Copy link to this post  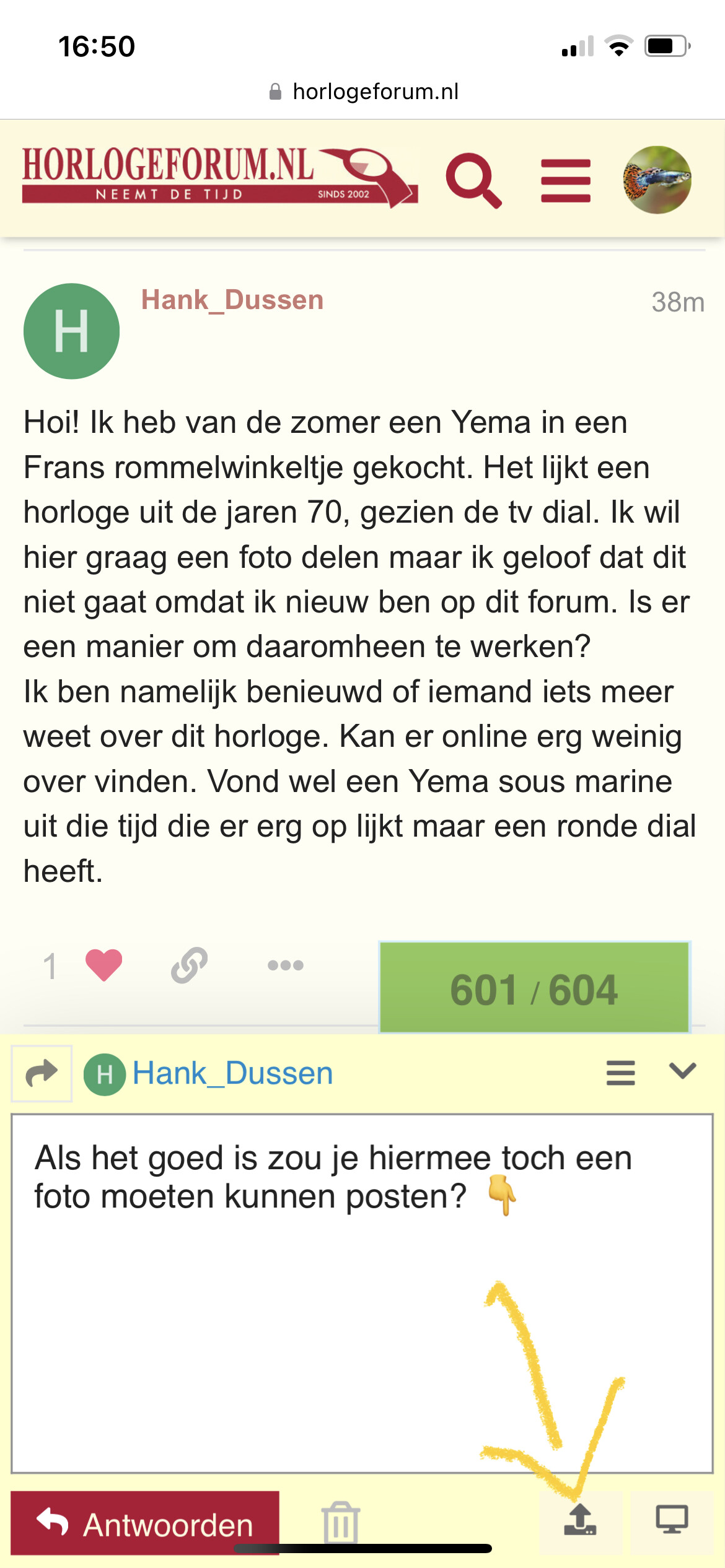[189, 965]
